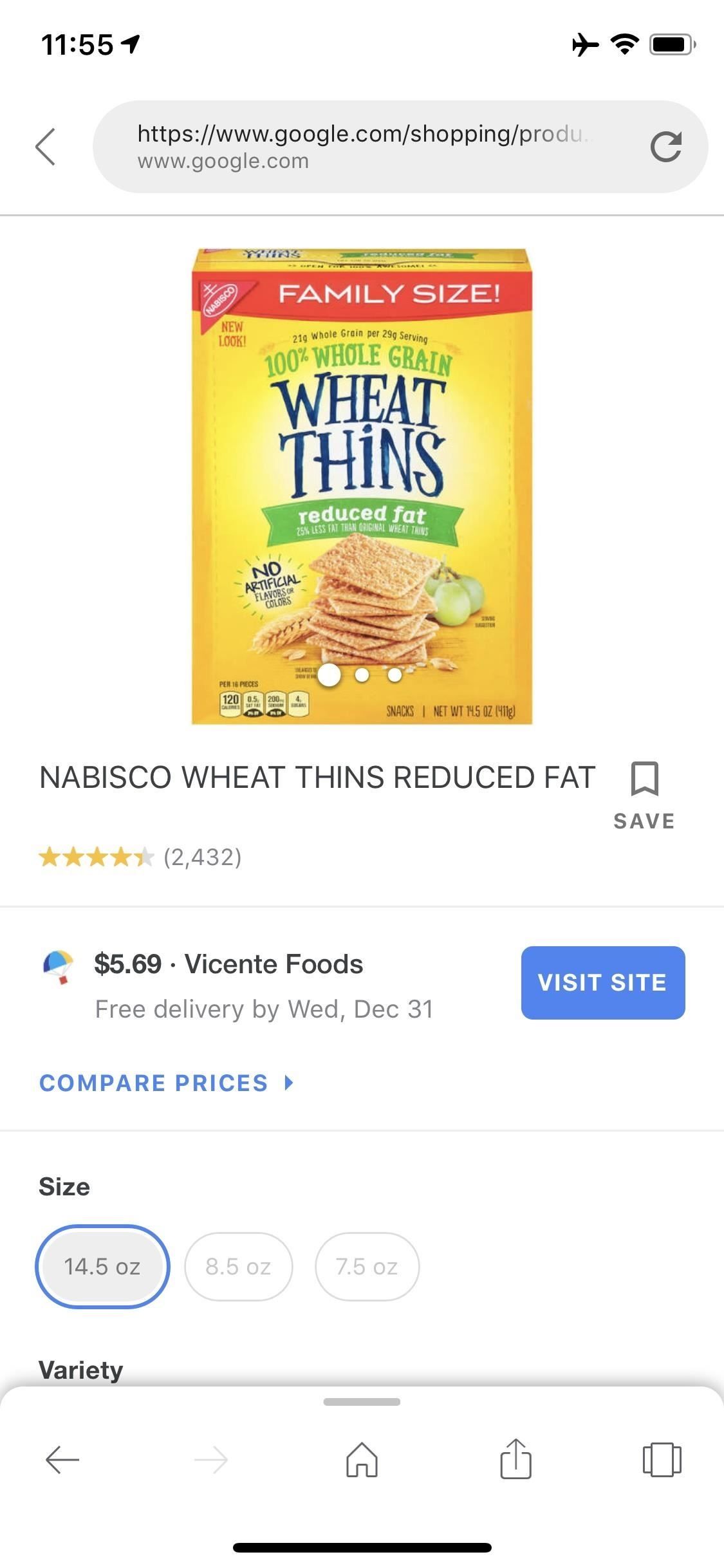
Task: Go to the home page
Action: 362,1459
